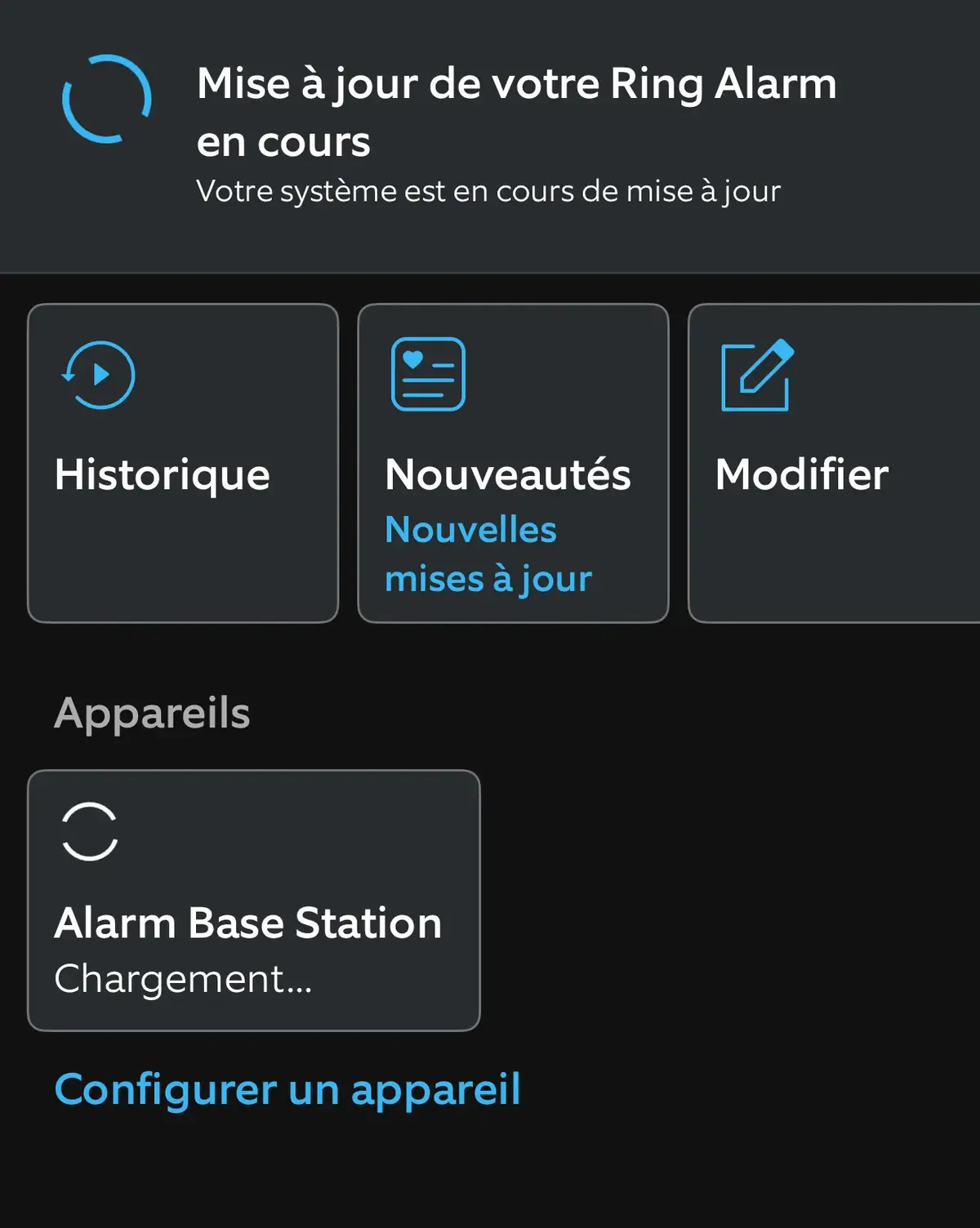Tap the heart-list icon above Nouveautés
The height and width of the screenshot is (1228, 980).
click(428, 373)
